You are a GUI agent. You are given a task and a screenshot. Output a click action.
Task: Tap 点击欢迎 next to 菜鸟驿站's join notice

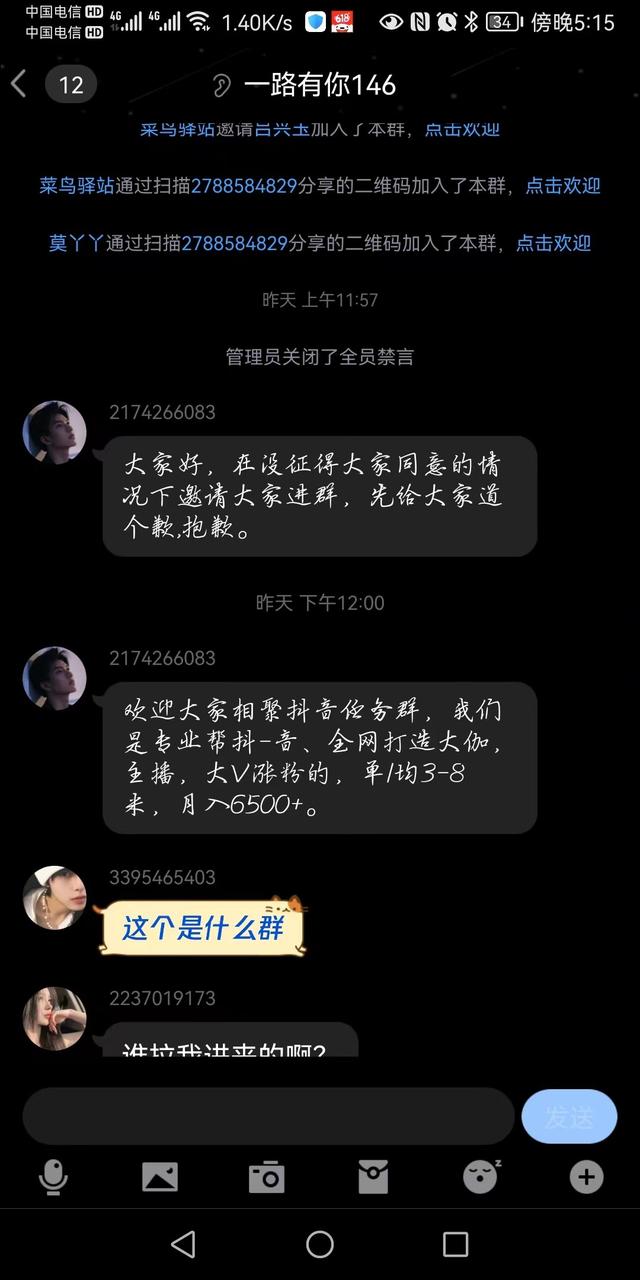563,185
